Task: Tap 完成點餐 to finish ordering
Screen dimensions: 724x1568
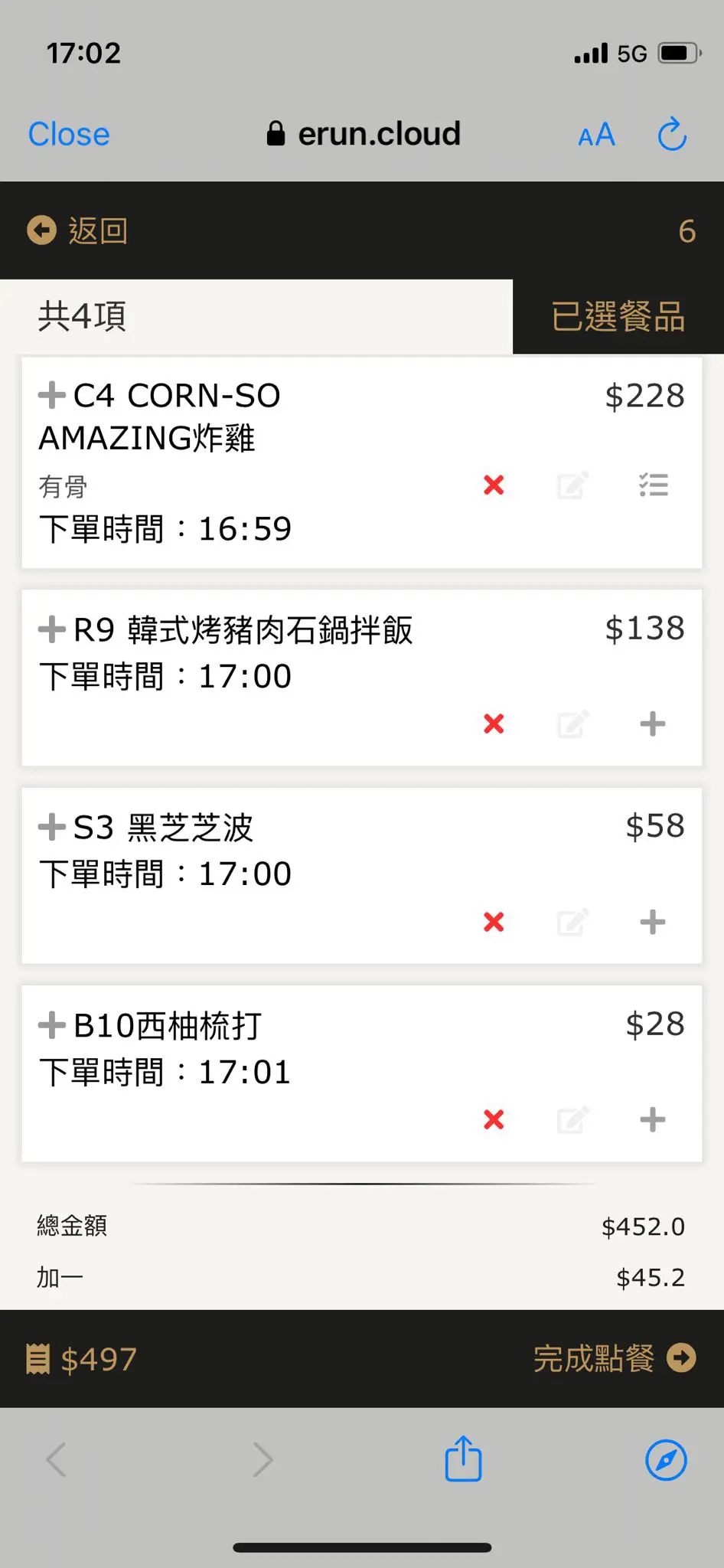Action: (x=615, y=1358)
